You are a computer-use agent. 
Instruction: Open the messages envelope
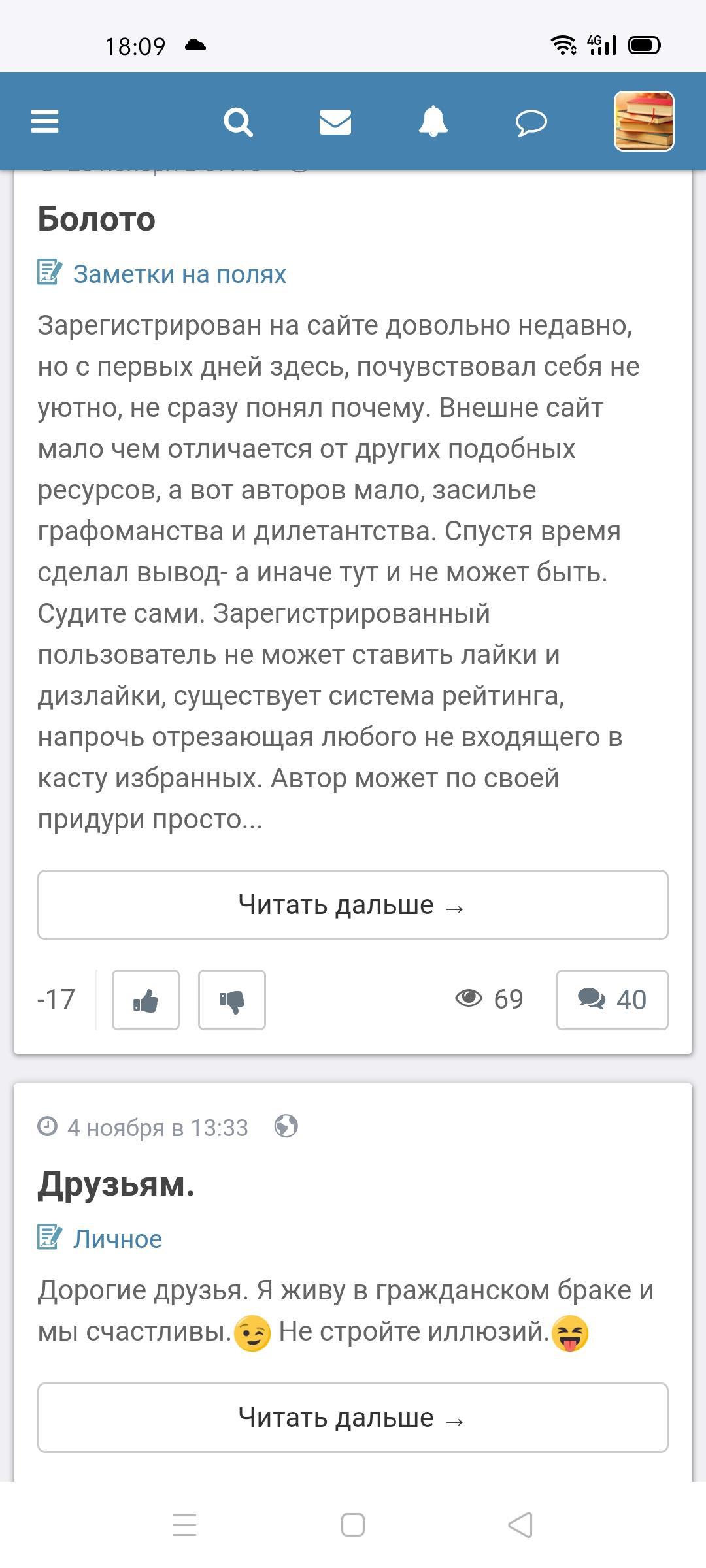coord(335,122)
